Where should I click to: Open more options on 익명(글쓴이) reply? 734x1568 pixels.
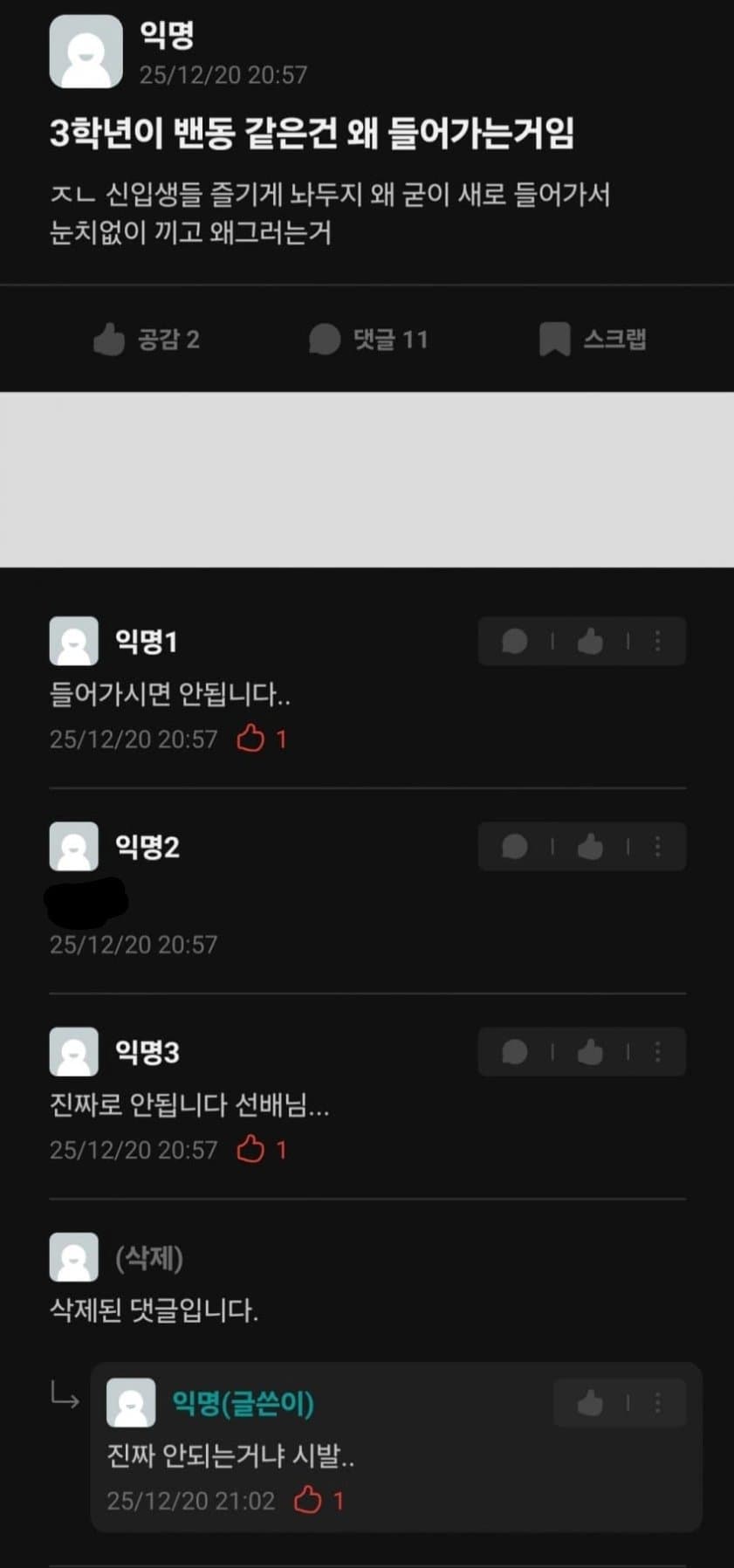click(658, 1403)
